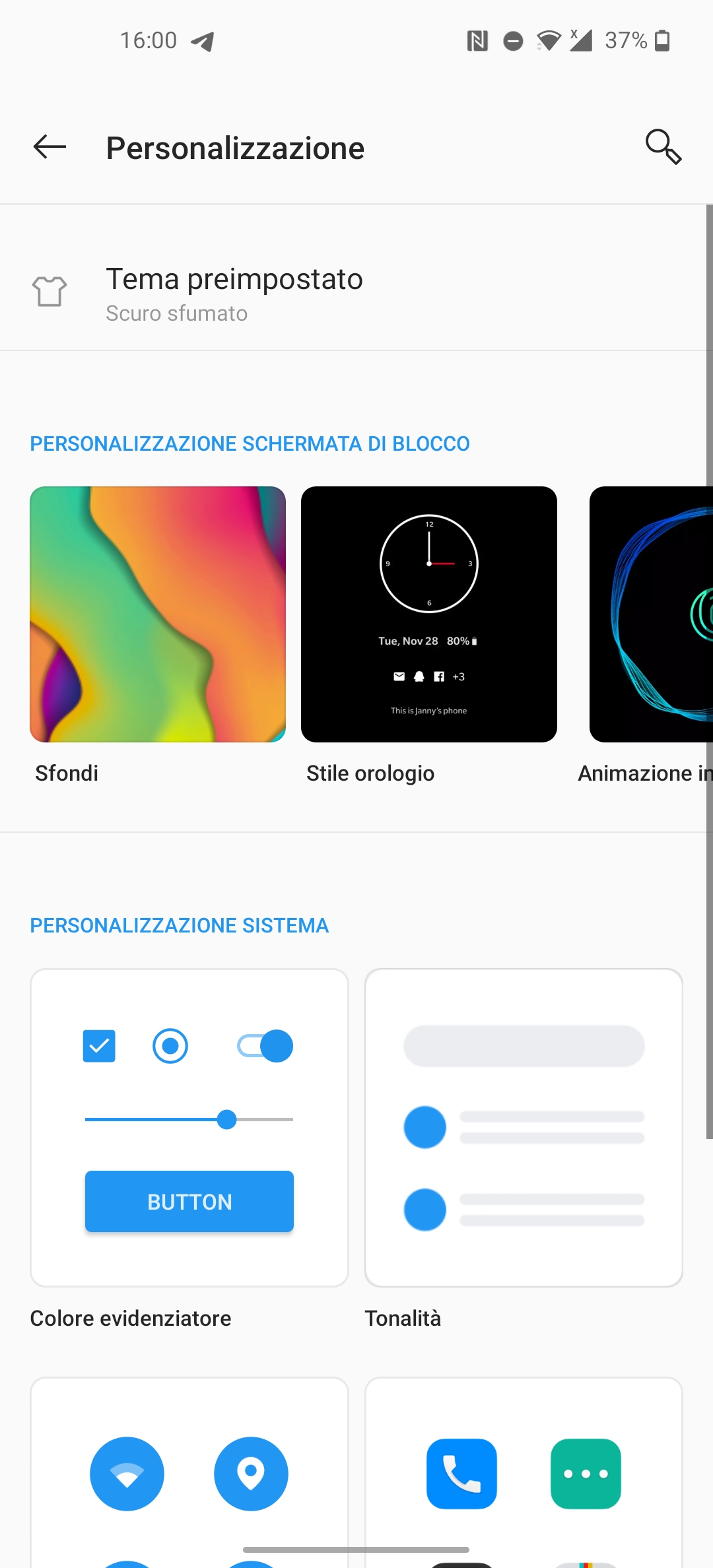Open the Colore evidenziatore card
The width and height of the screenshot is (713, 1568).
pyautogui.click(x=189, y=1127)
